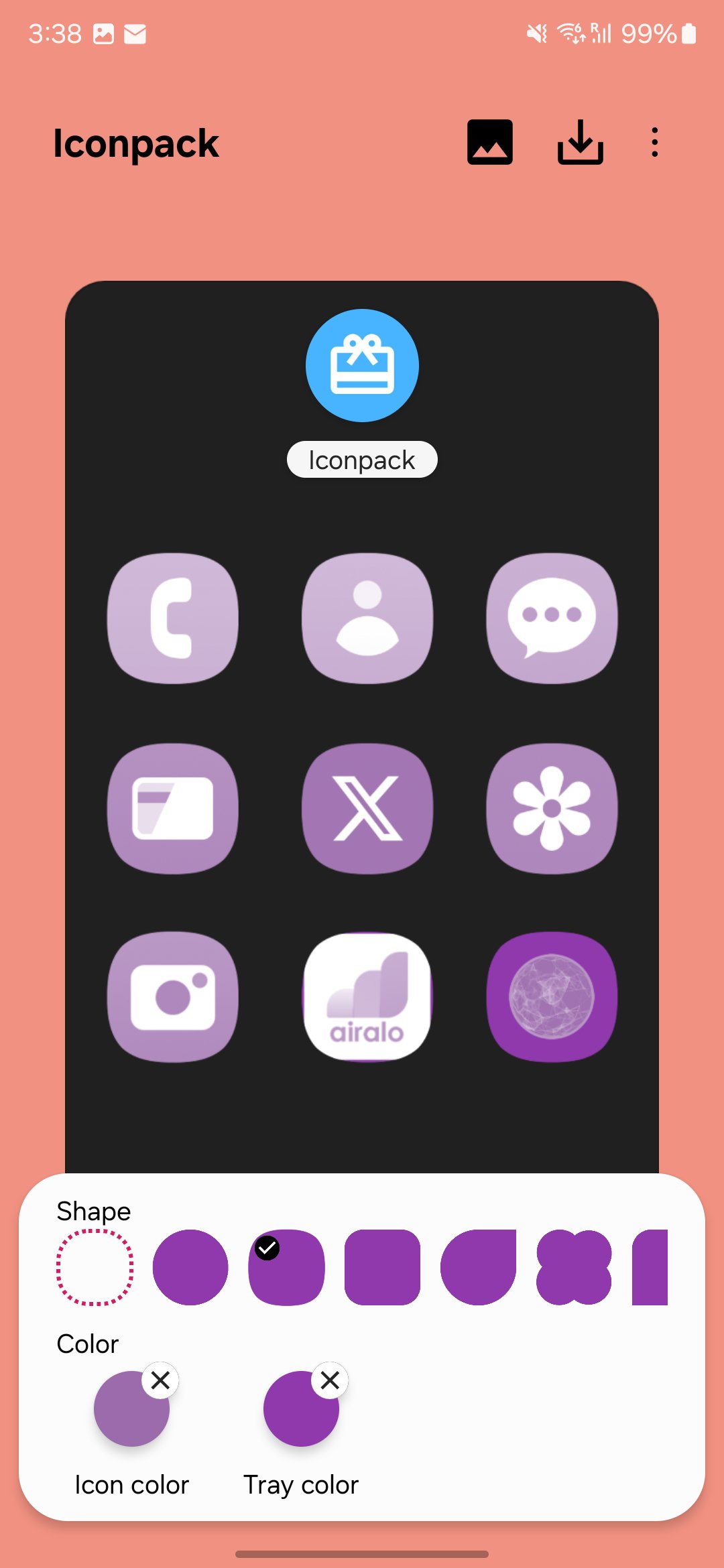Choose the circle icon shape
The image size is (724, 1568).
(x=190, y=1267)
